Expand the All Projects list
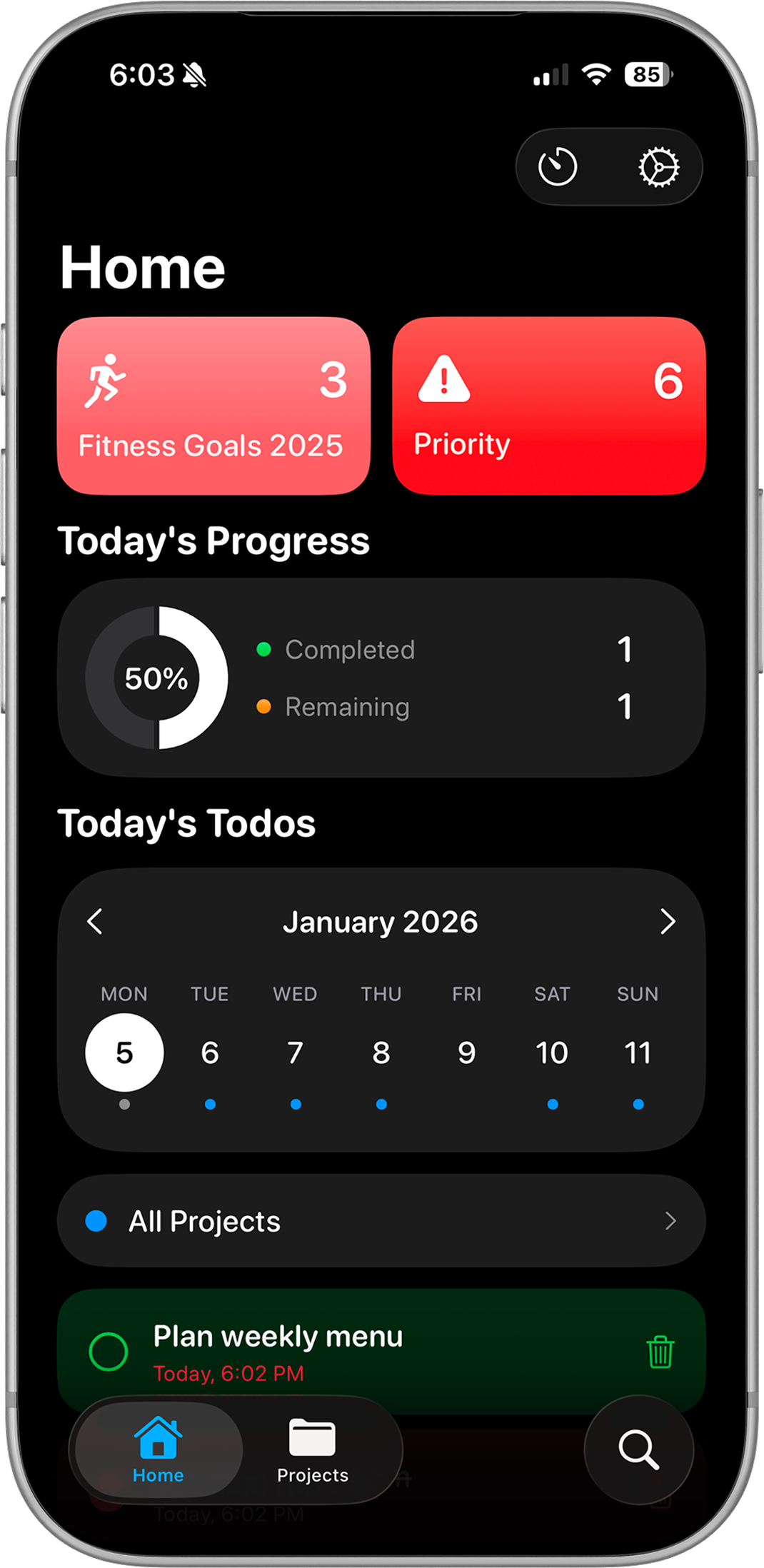The image size is (764, 1568). [381, 1221]
